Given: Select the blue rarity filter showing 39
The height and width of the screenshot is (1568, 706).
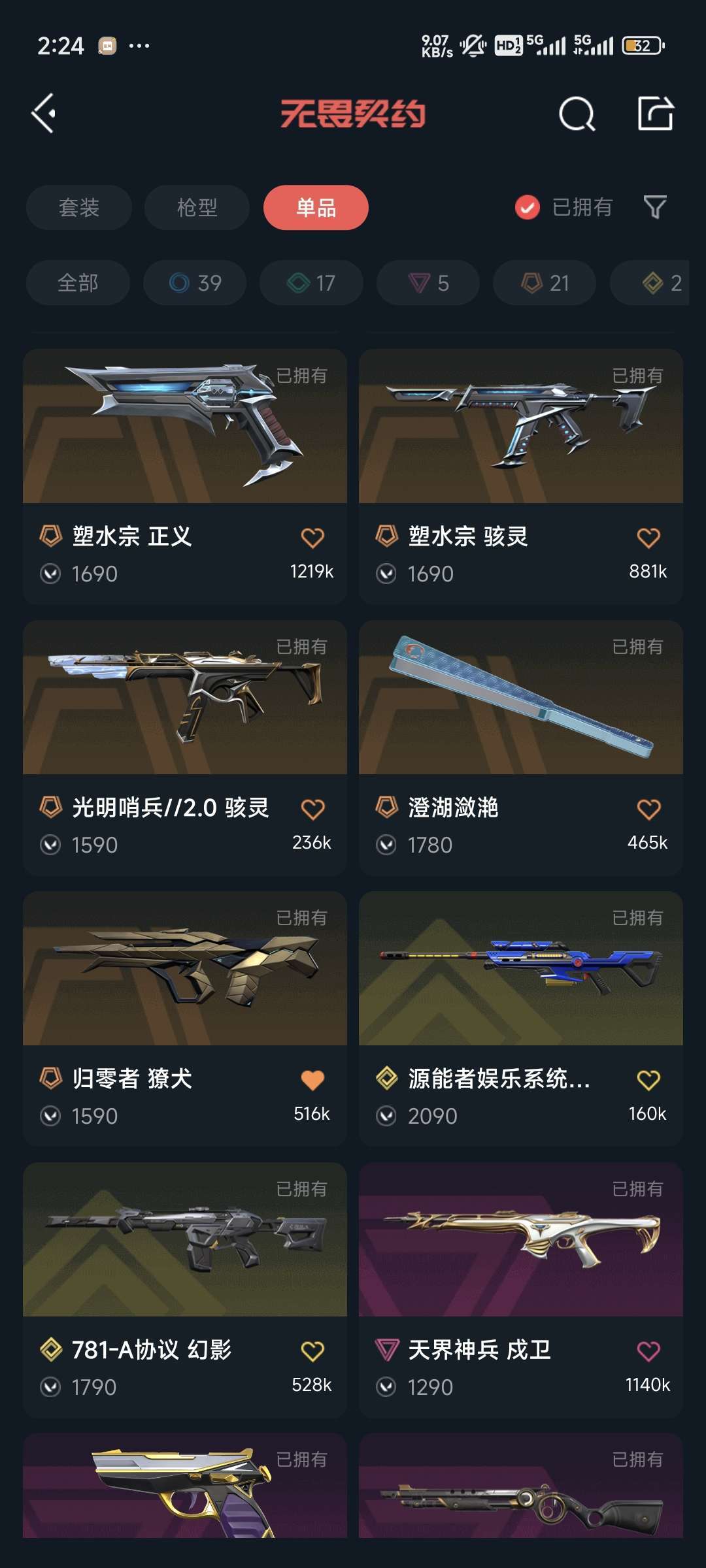Looking at the screenshot, I should [194, 283].
